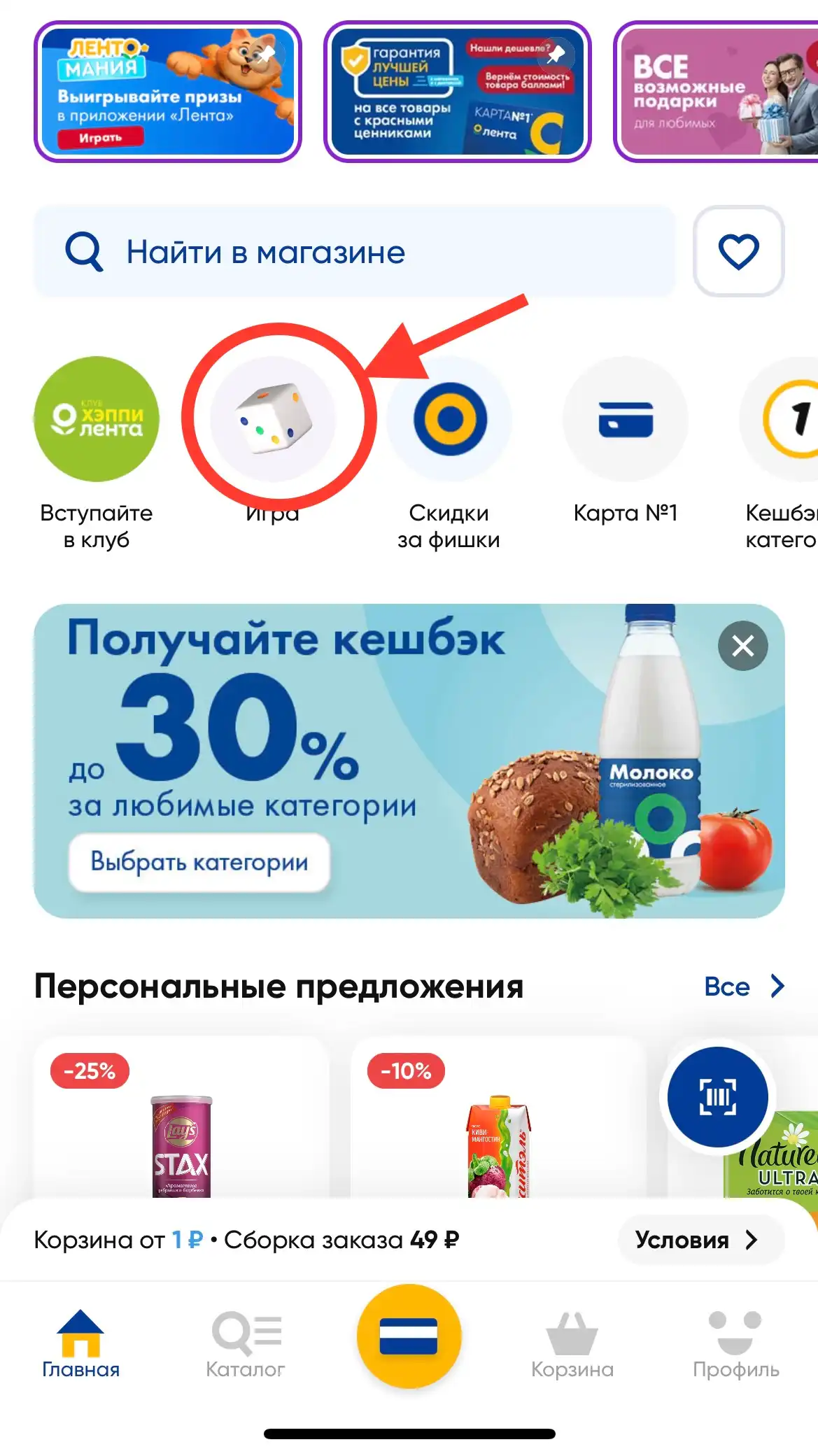The image size is (818, 1456).
Task: View all Персональные предложения via Все
Action: [x=745, y=987]
